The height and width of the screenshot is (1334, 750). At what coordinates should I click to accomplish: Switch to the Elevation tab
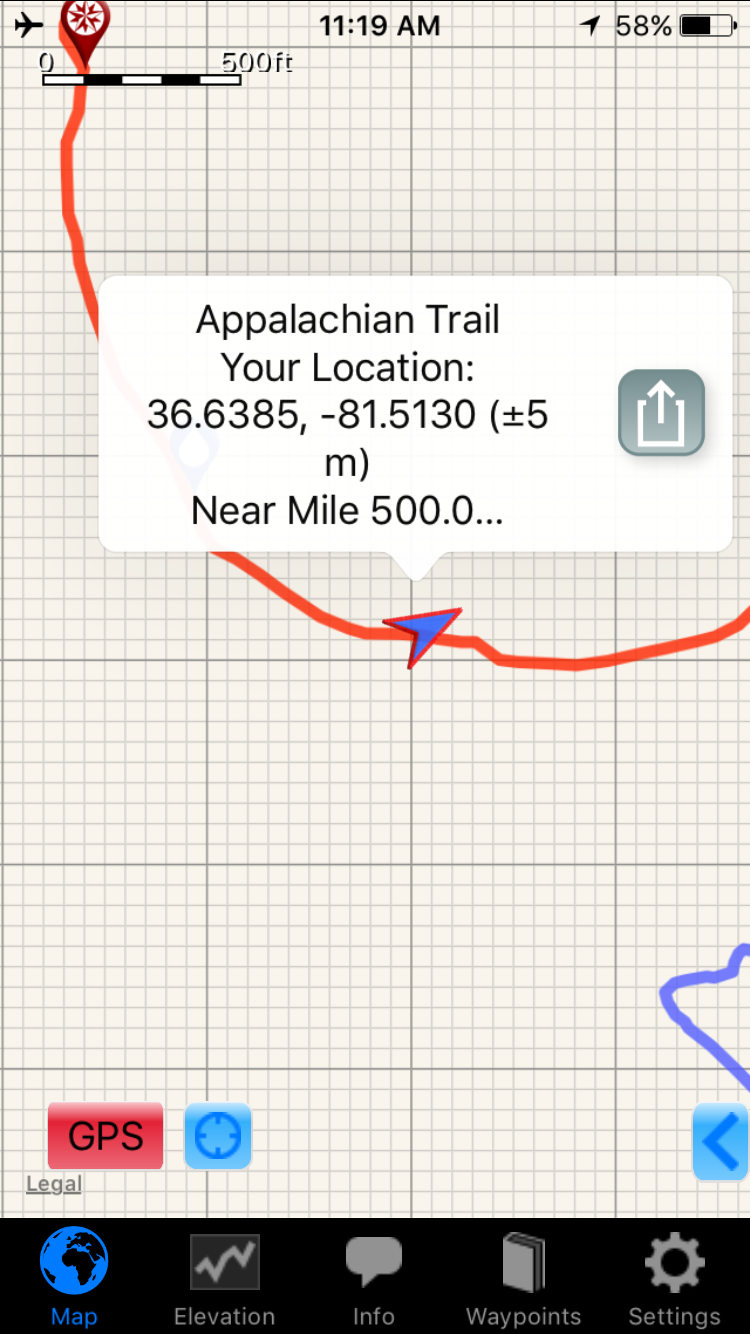224,1278
